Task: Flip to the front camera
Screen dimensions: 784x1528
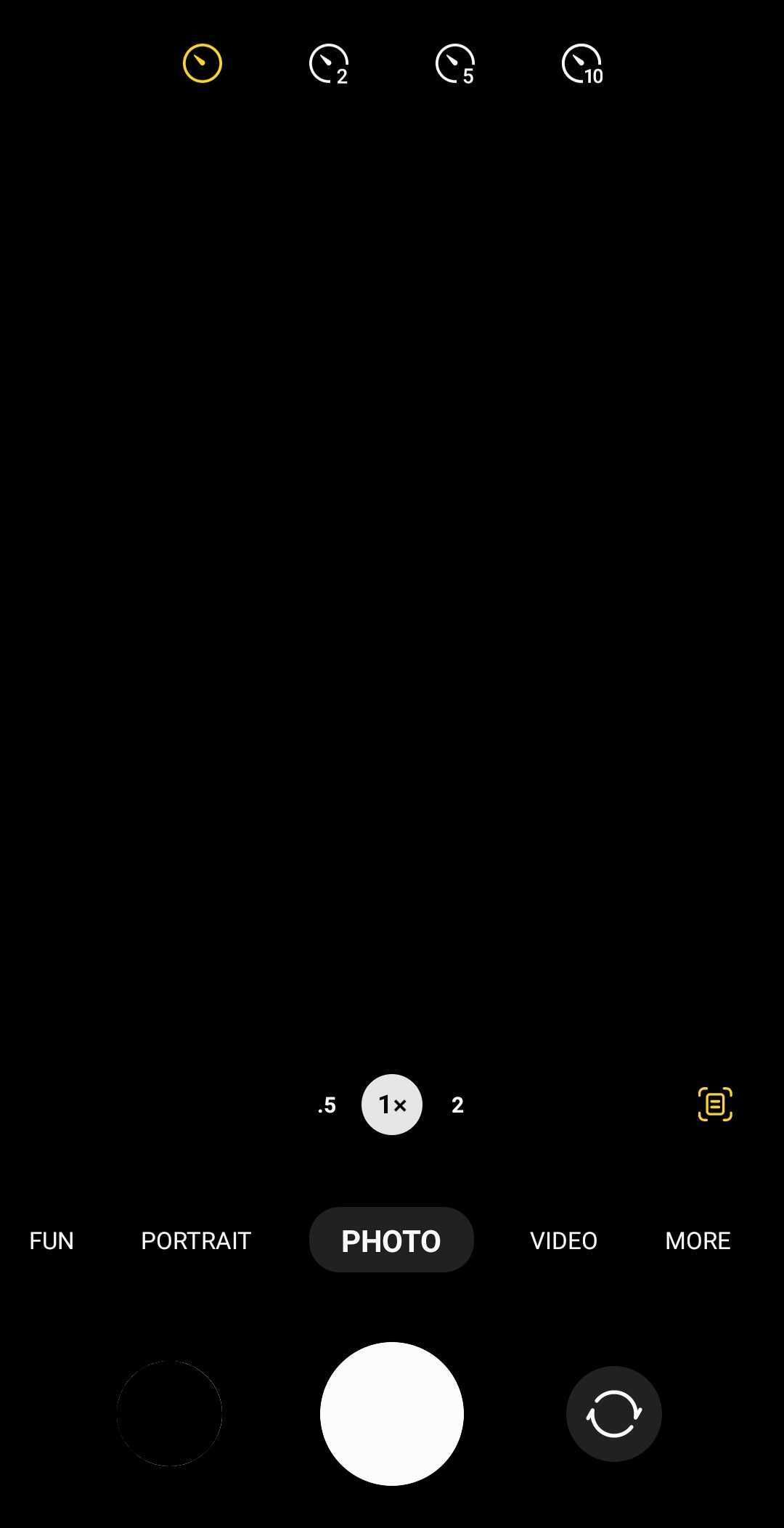Action: (x=614, y=1413)
